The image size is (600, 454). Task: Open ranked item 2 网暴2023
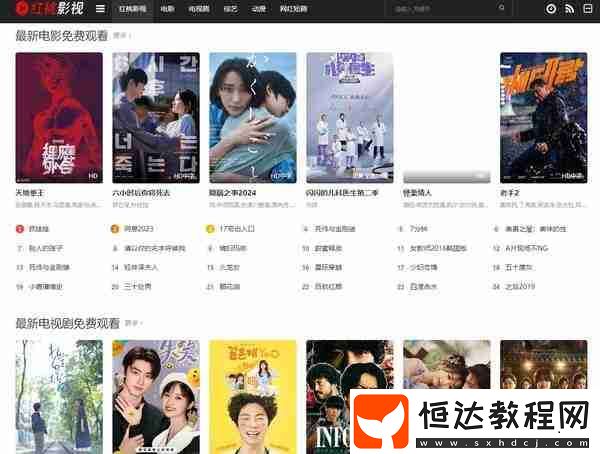[139, 229]
